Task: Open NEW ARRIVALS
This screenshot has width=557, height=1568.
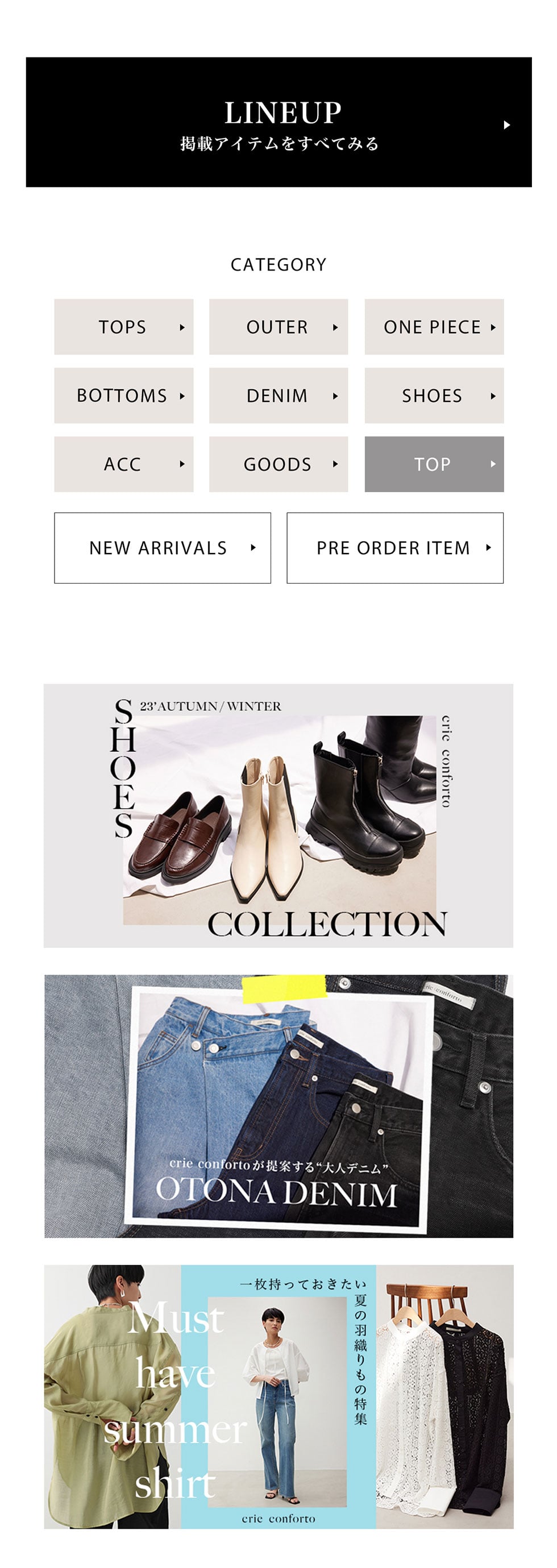Action: pyautogui.click(x=162, y=548)
